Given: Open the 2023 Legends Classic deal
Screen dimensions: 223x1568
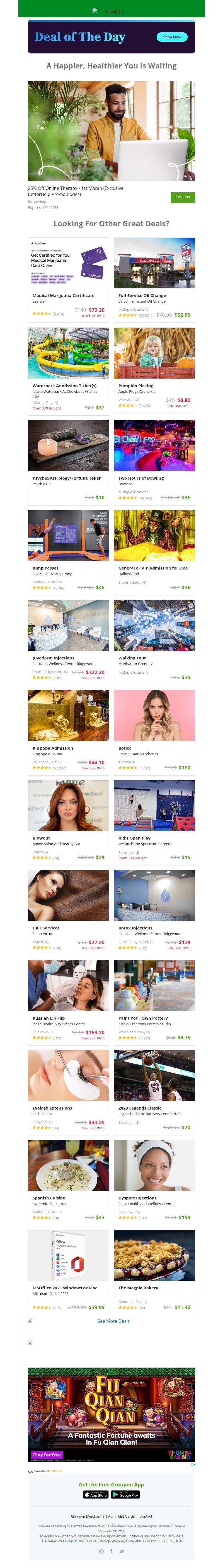Looking at the screenshot, I should click(140, 1108).
